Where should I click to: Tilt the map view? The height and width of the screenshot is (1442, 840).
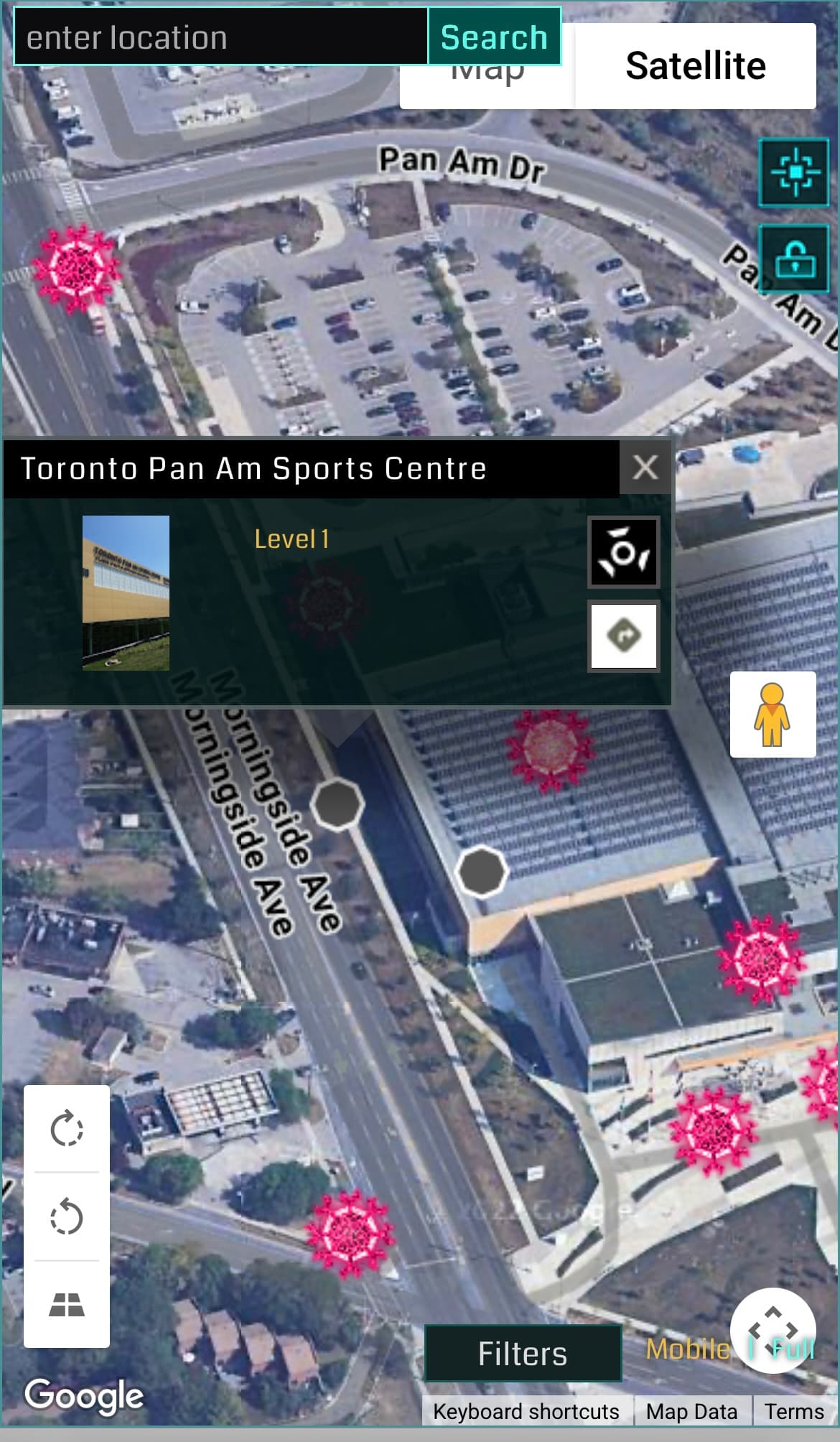67,1304
